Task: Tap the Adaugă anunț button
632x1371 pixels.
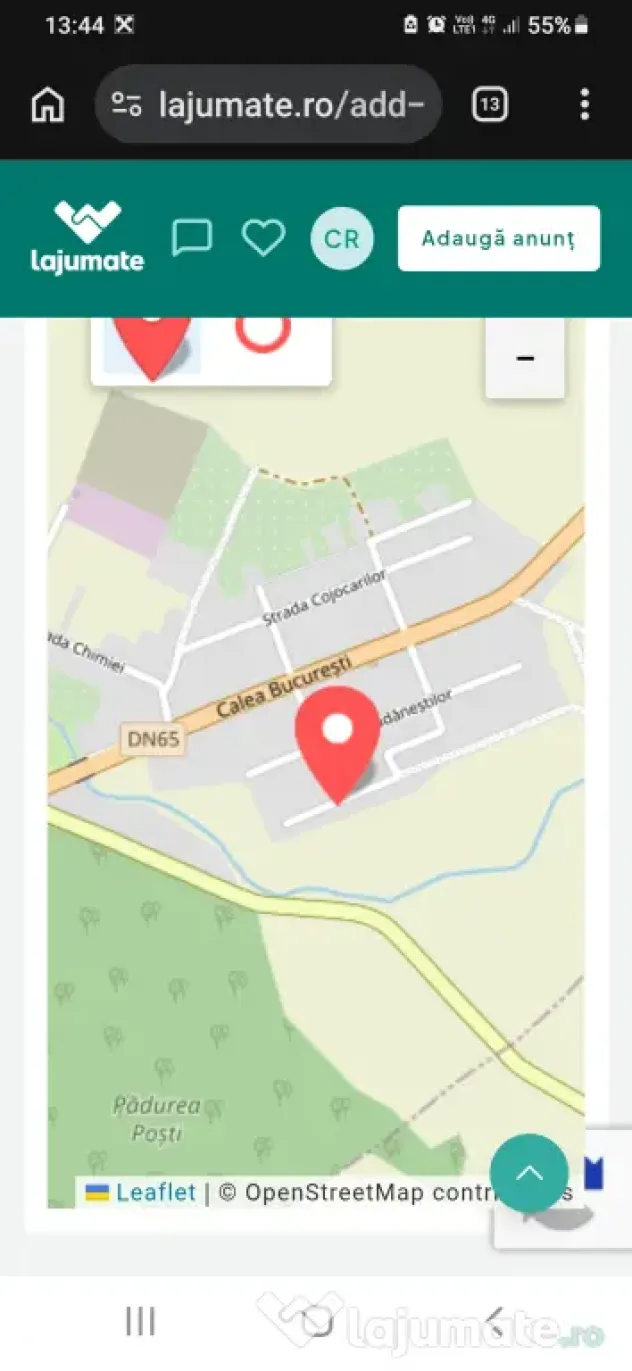Action: point(499,239)
